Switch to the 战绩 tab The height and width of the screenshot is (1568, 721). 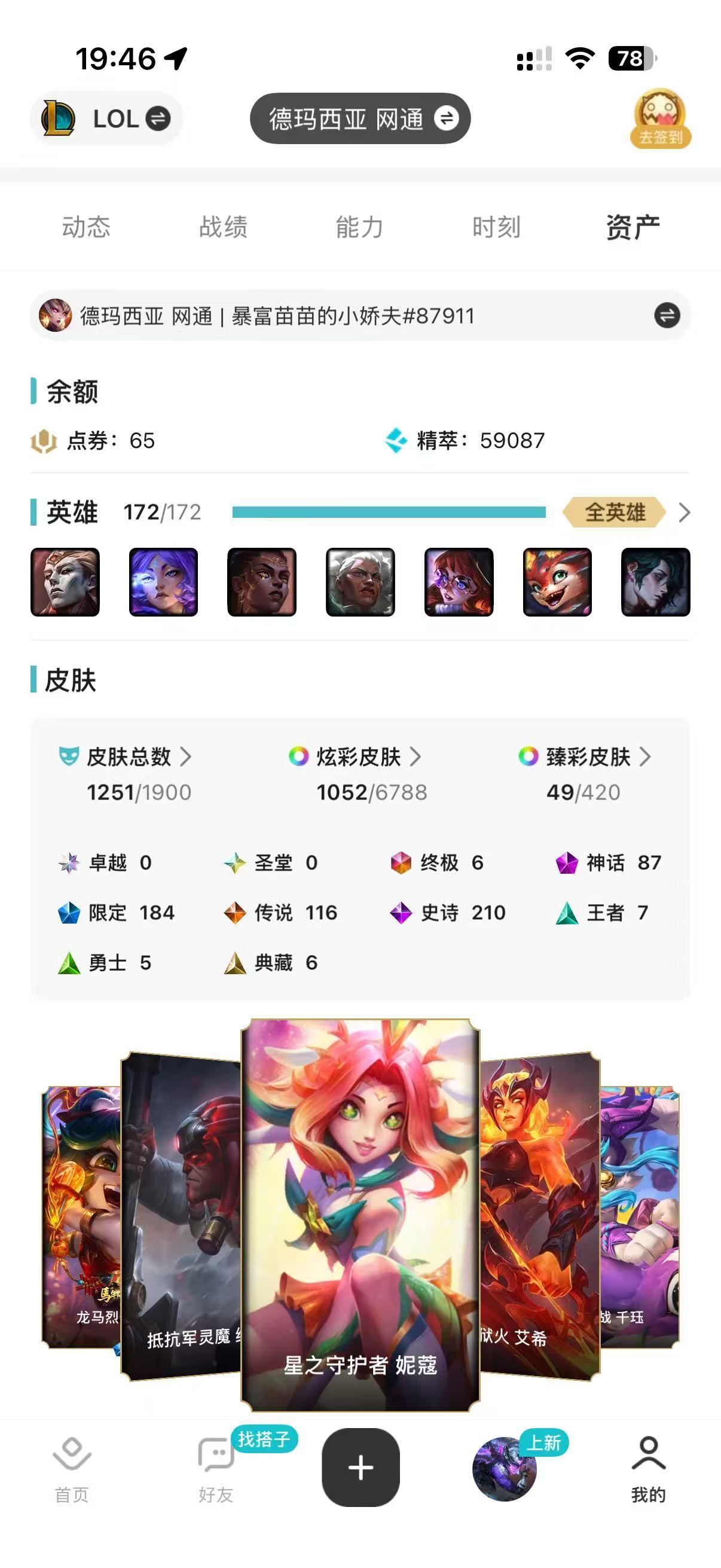[222, 227]
